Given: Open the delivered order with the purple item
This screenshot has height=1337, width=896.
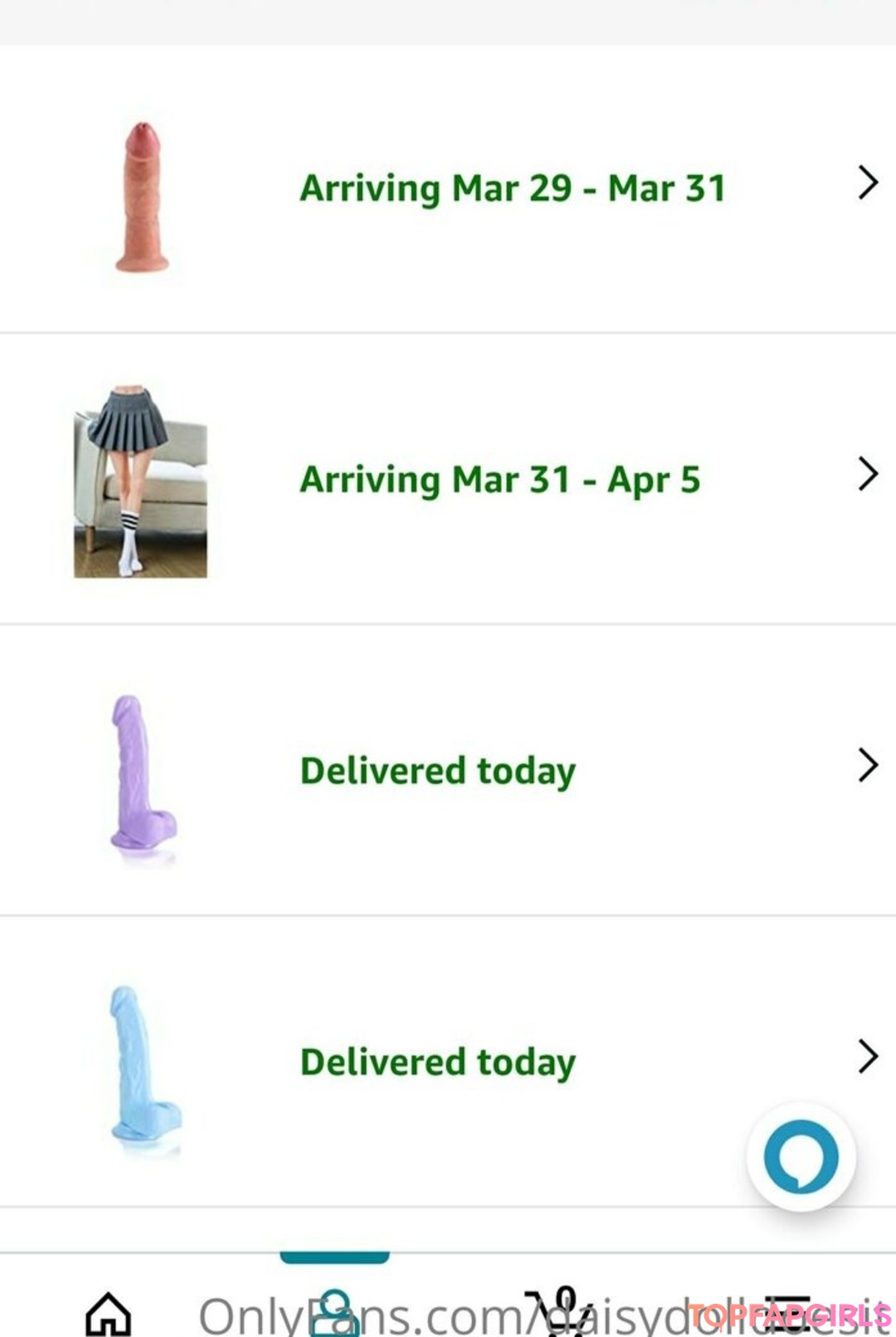Looking at the screenshot, I should [x=438, y=771].
